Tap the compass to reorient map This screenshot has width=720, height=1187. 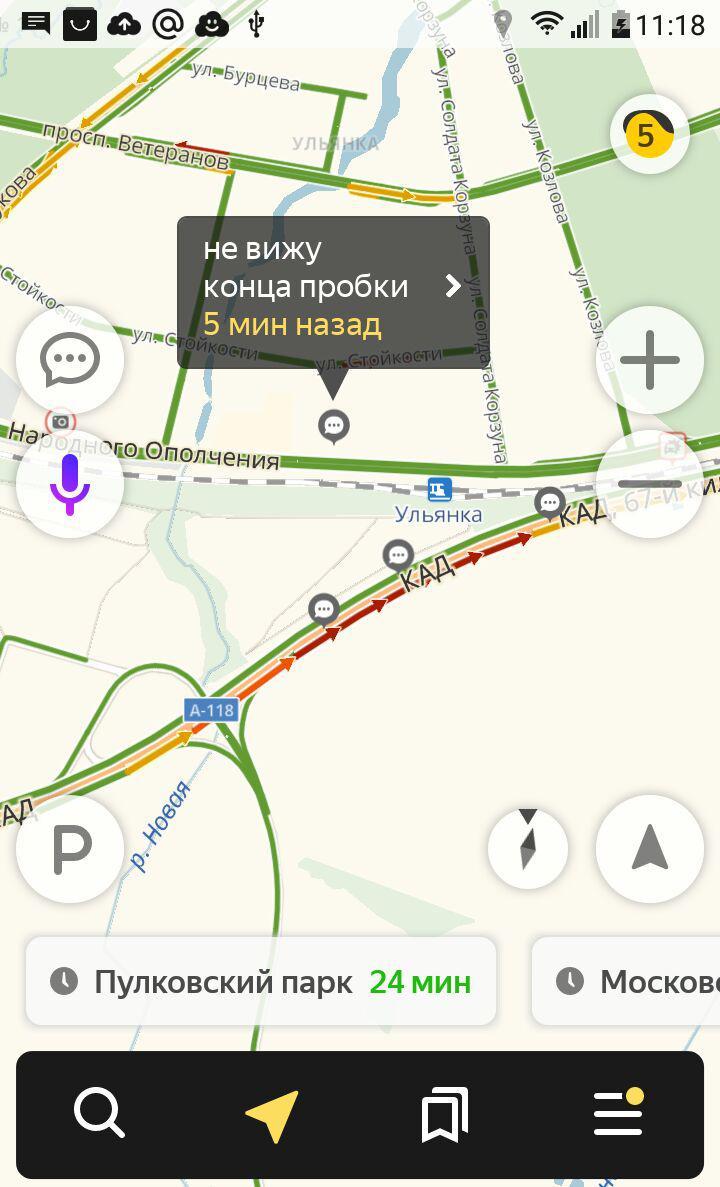(x=528, y=849)
